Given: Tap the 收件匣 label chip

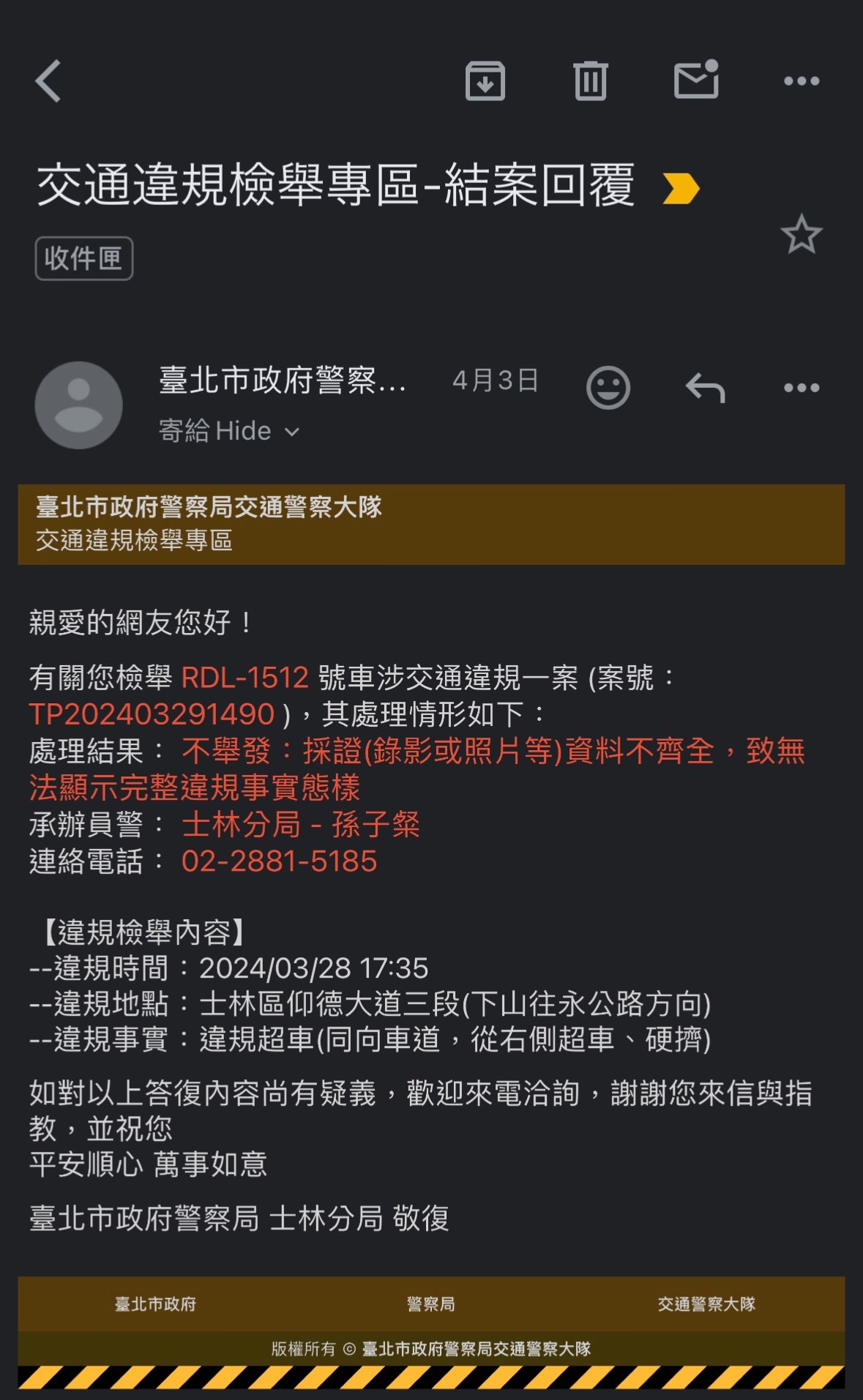Looking at the screenshot, I should 84,258.
